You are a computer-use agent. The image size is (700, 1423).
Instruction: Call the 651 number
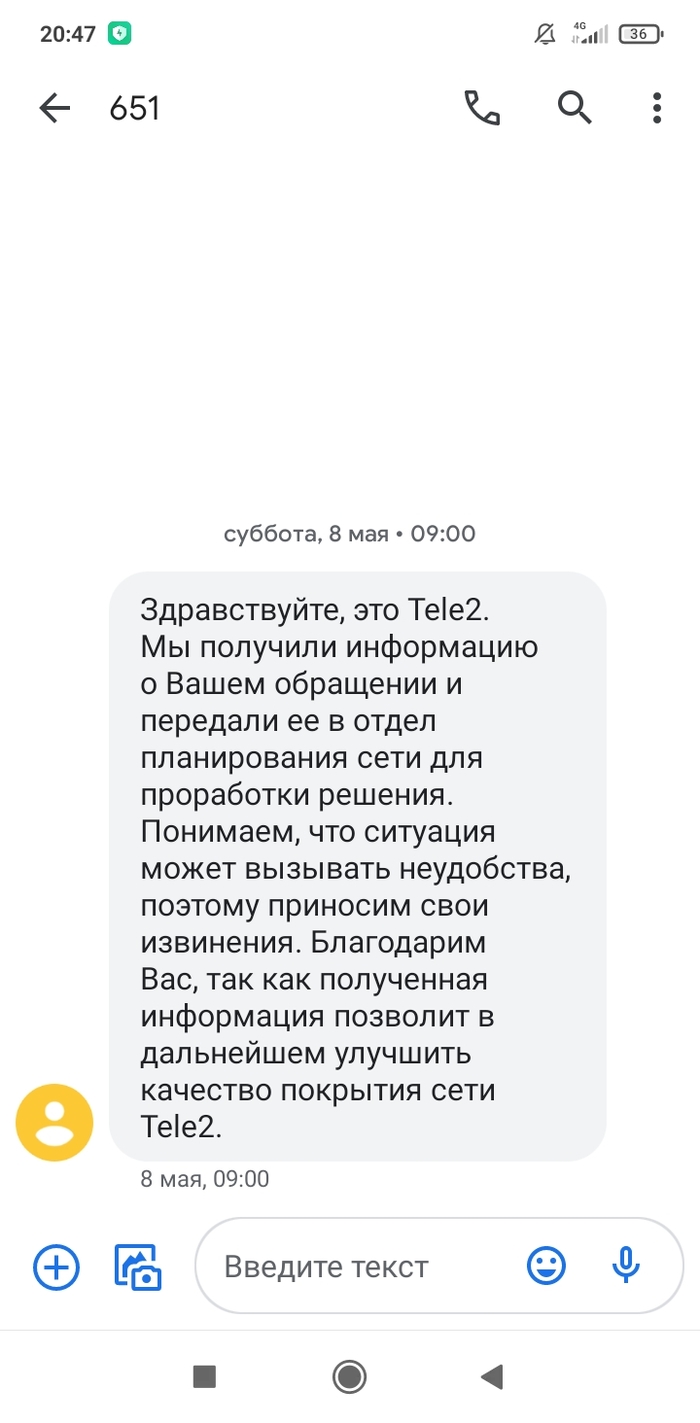coord(482,108)
